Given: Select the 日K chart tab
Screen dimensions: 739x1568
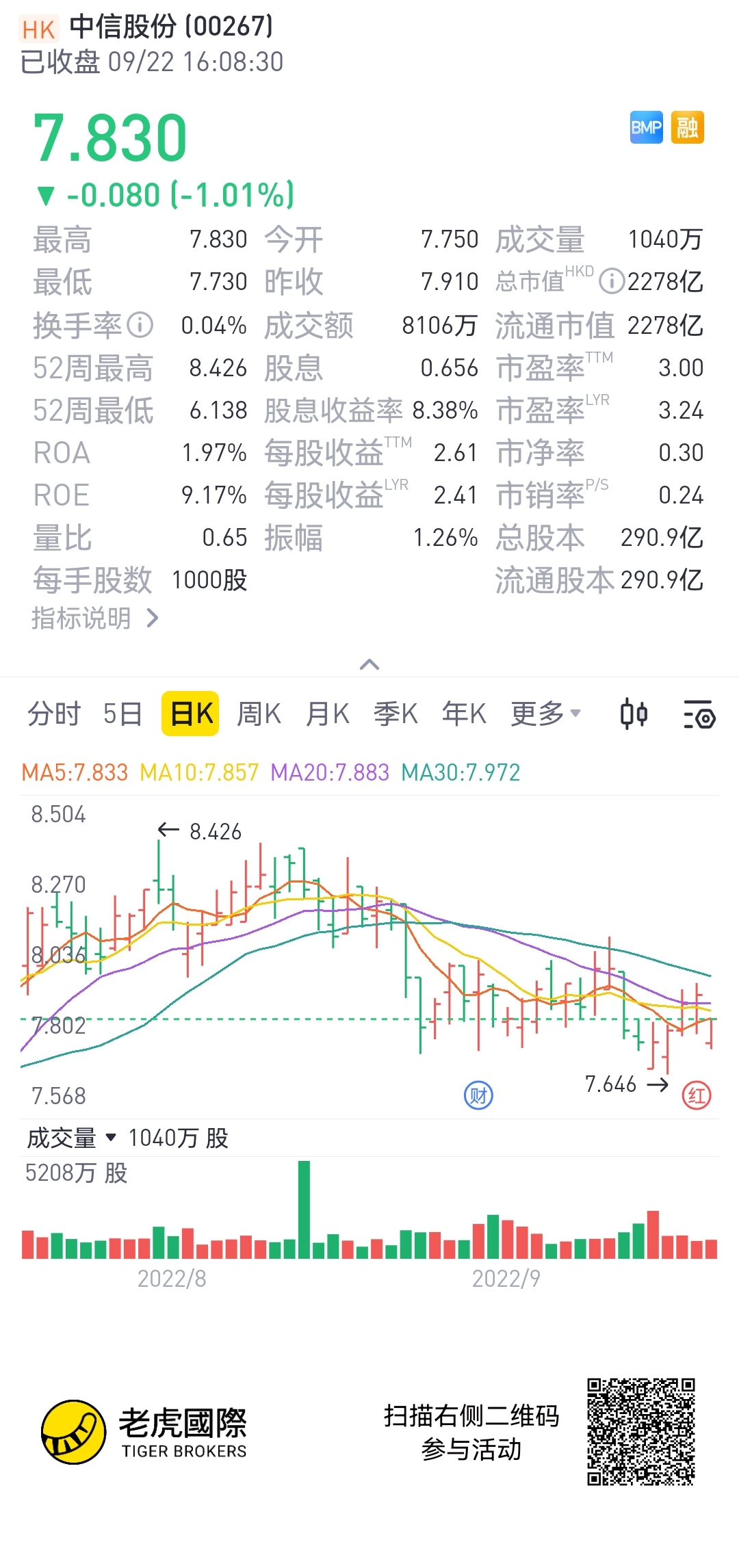Looking at the screenshot, I should tap(190, 714).
